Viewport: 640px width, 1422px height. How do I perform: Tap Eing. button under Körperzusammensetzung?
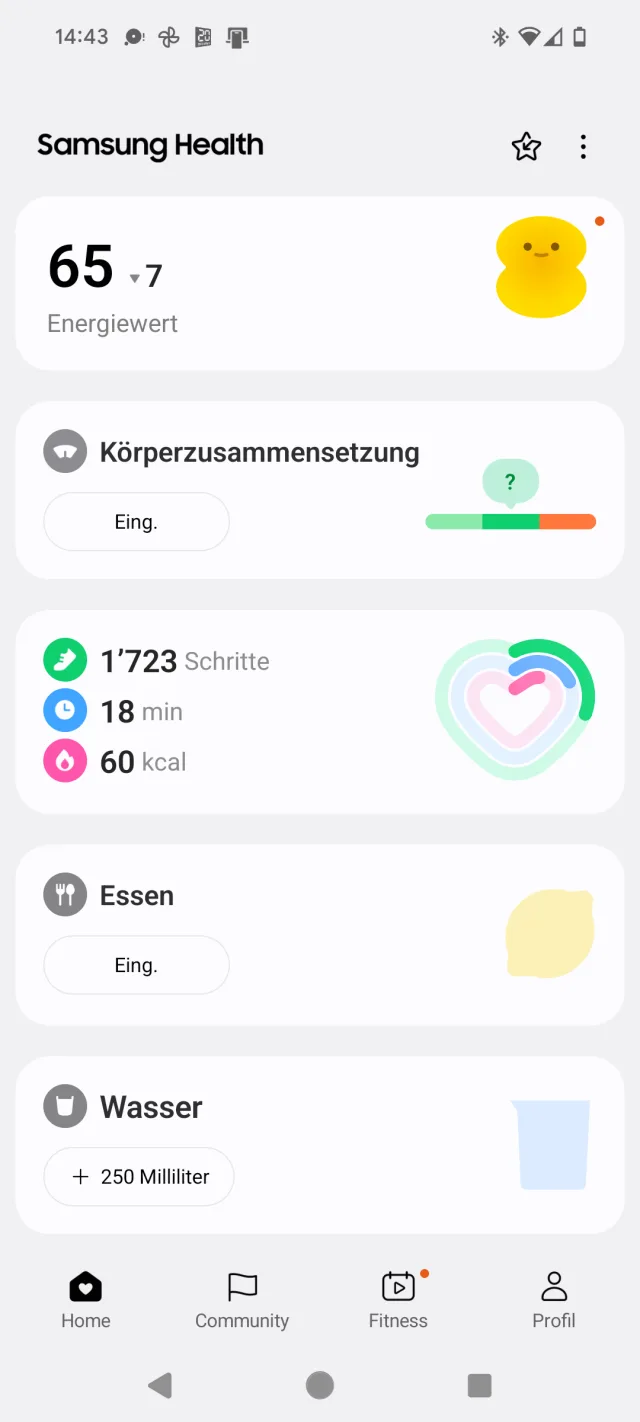pos(136,522)
